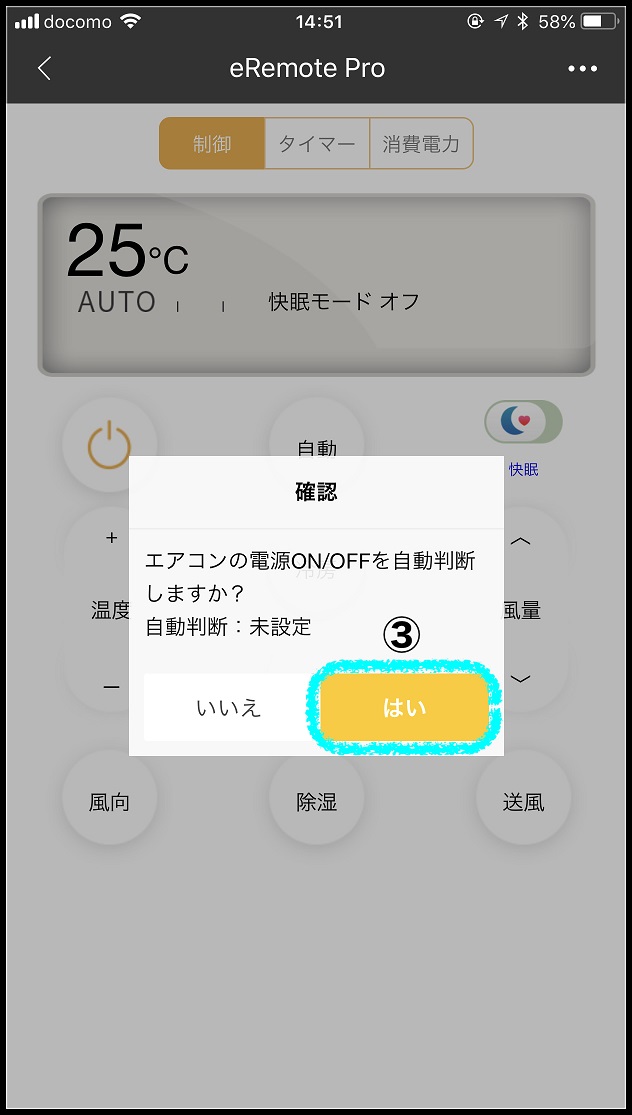Select the 制御 tab

point(212,144)
